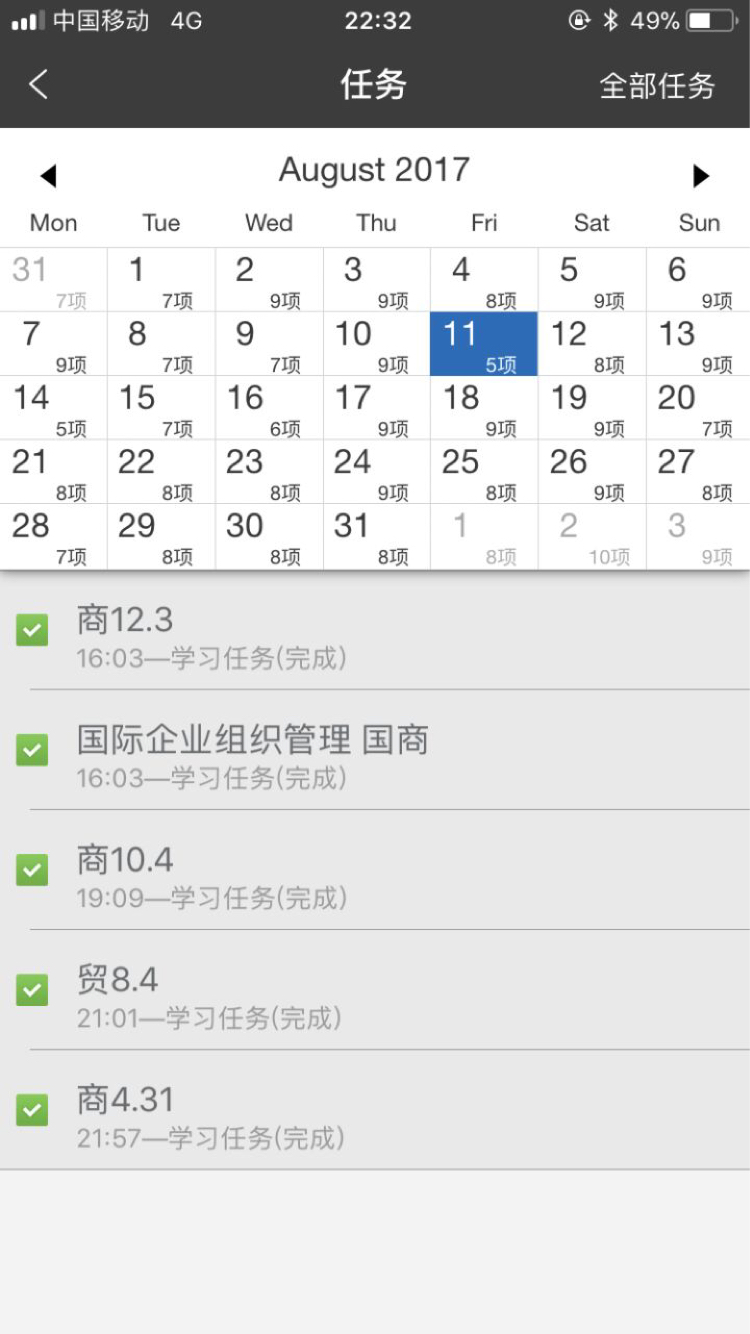Tap August 31 with 8项
Image resolution: width=750 pixels, height=1334 pixels.
pos(377,536)
